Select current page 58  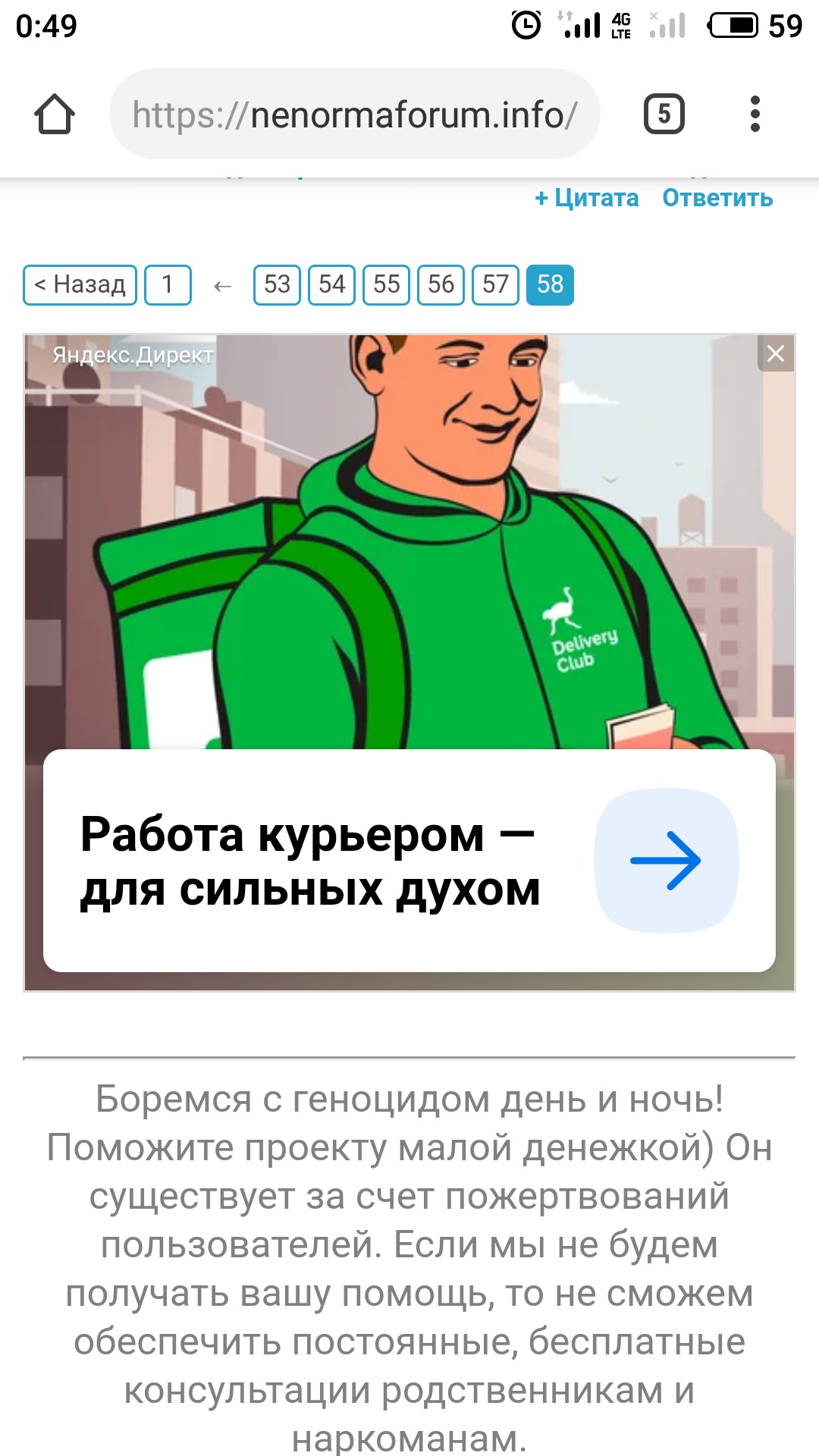tap(550, 284)
